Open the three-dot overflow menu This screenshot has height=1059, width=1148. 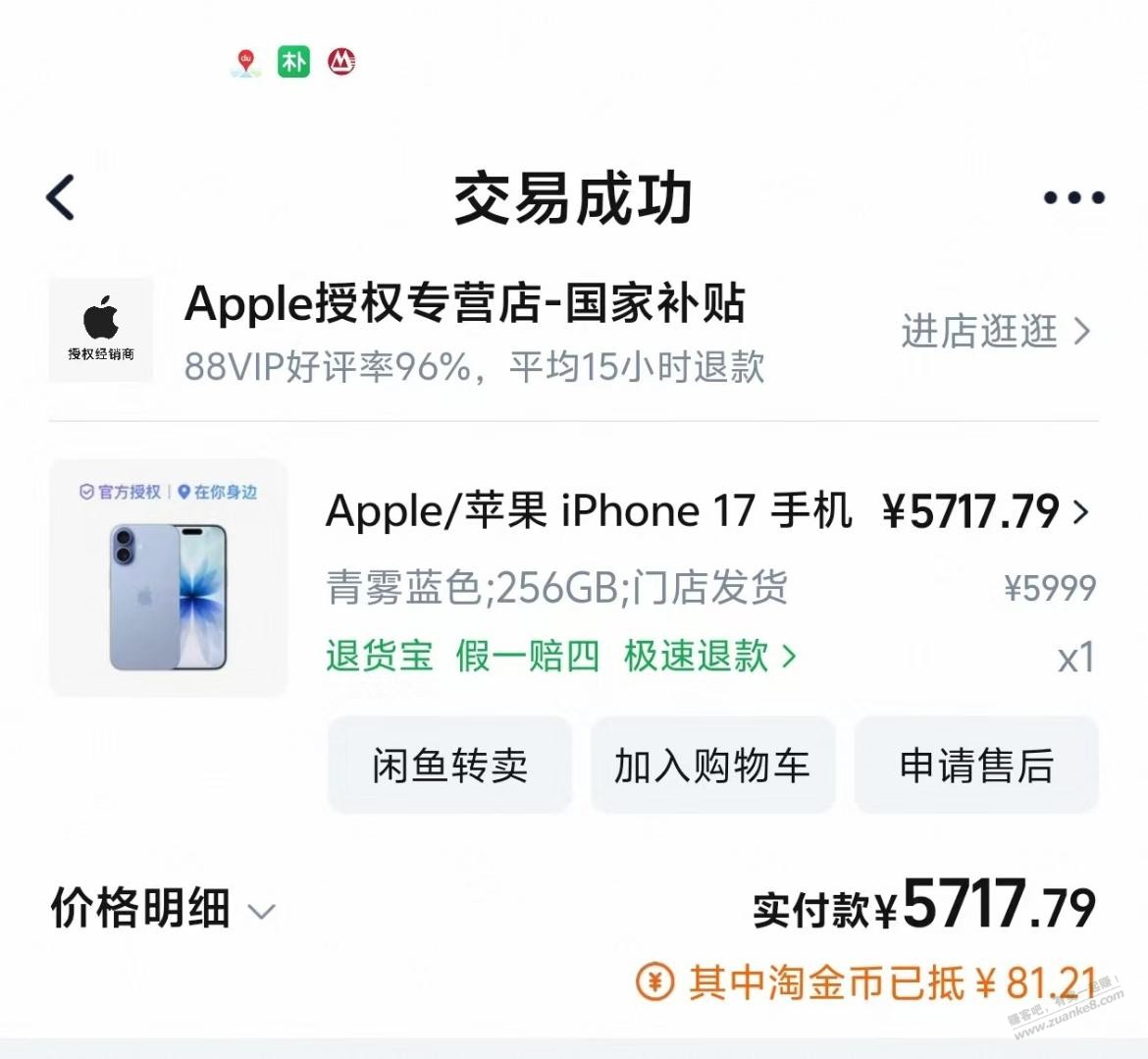[1073, 198]
